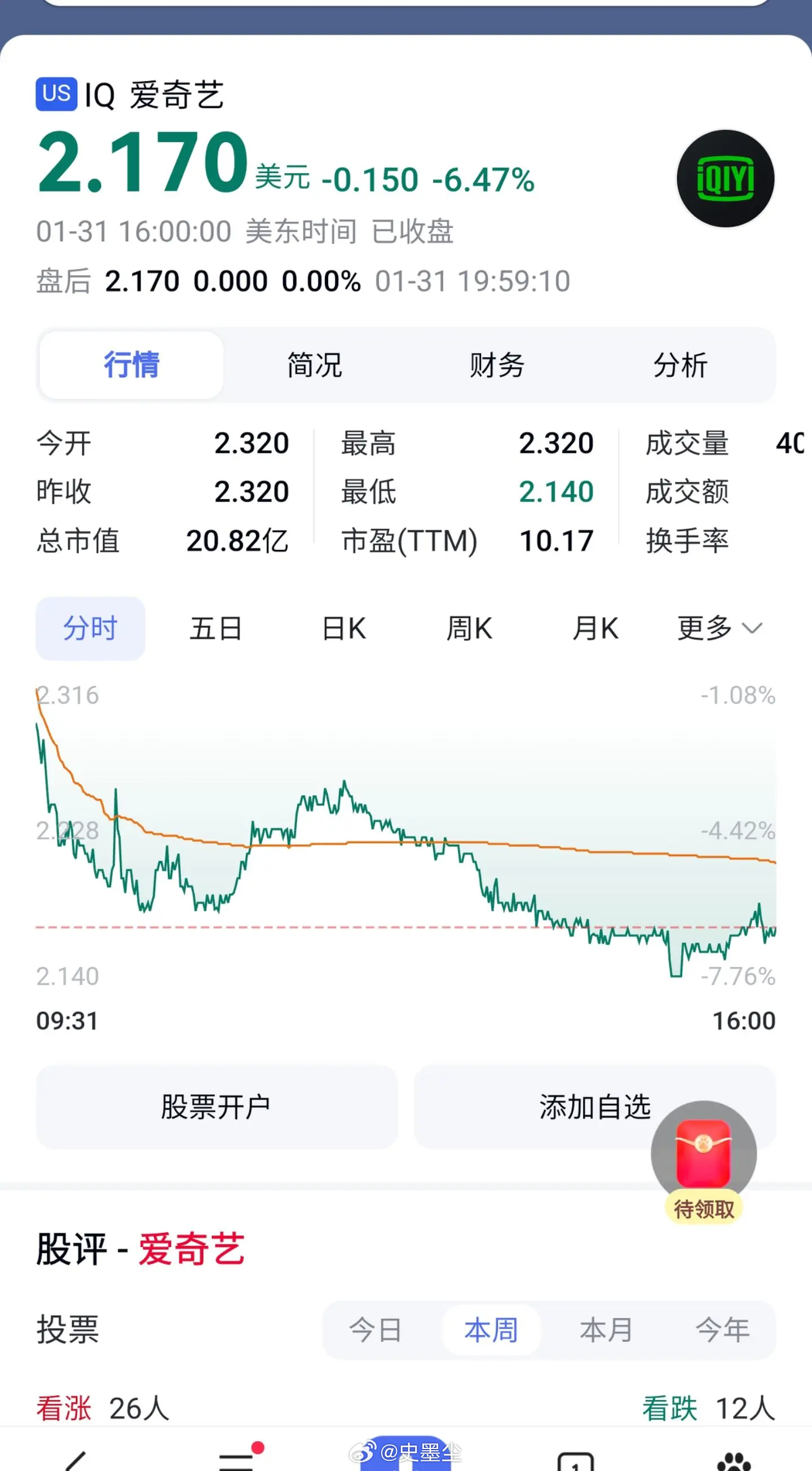Tap the 股票开户 button
The image size is (812, 1471).
click(x=216, y=1107)
